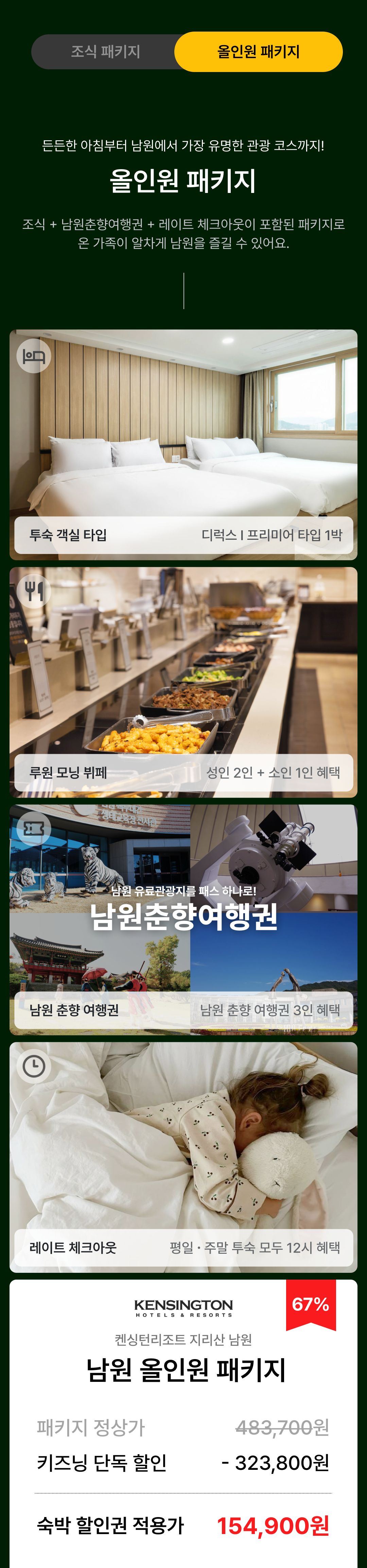This screenshot has width=367, height=1568.
Task: Select the 올인원 패키지 tab
Action: click(x=258, y=52)
